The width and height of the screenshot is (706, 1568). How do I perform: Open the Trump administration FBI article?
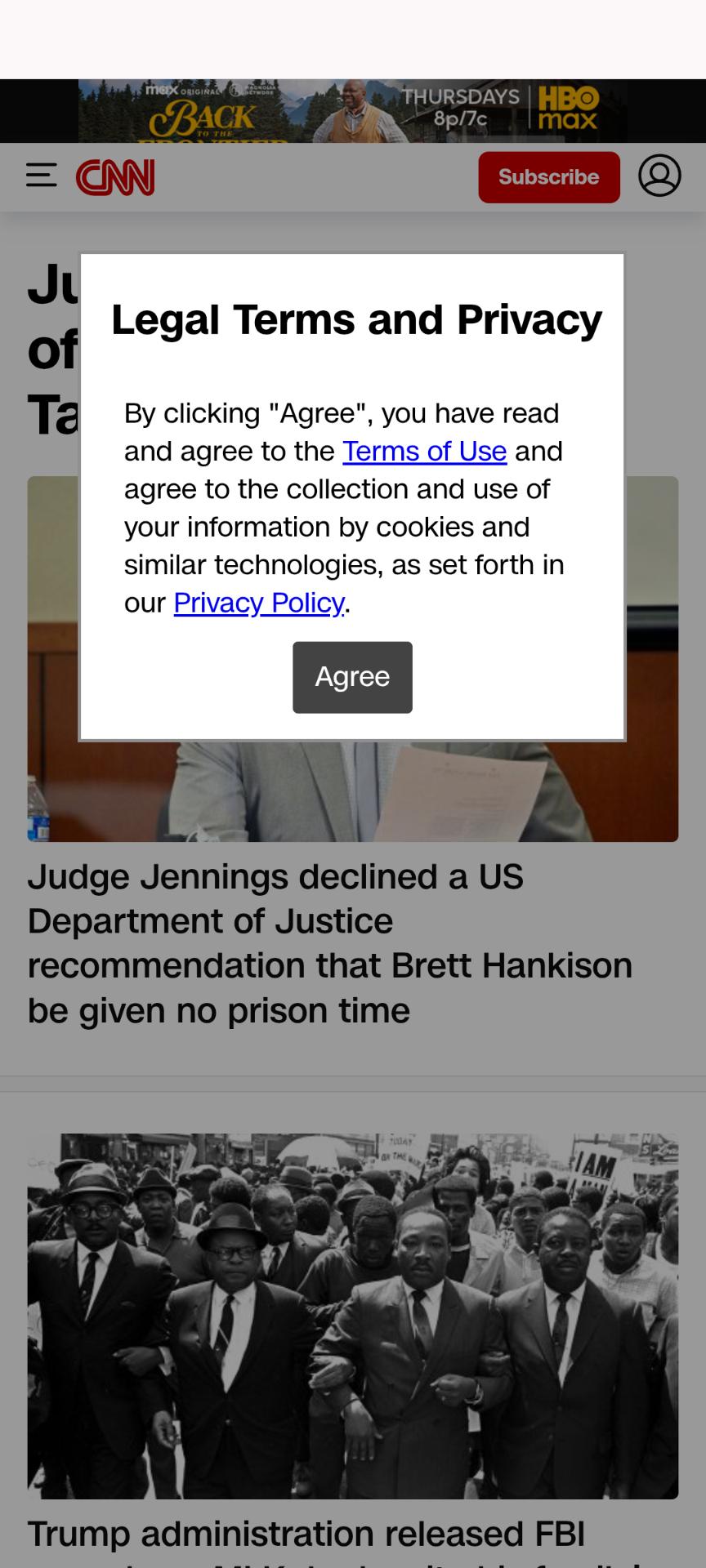[306, 1535]
